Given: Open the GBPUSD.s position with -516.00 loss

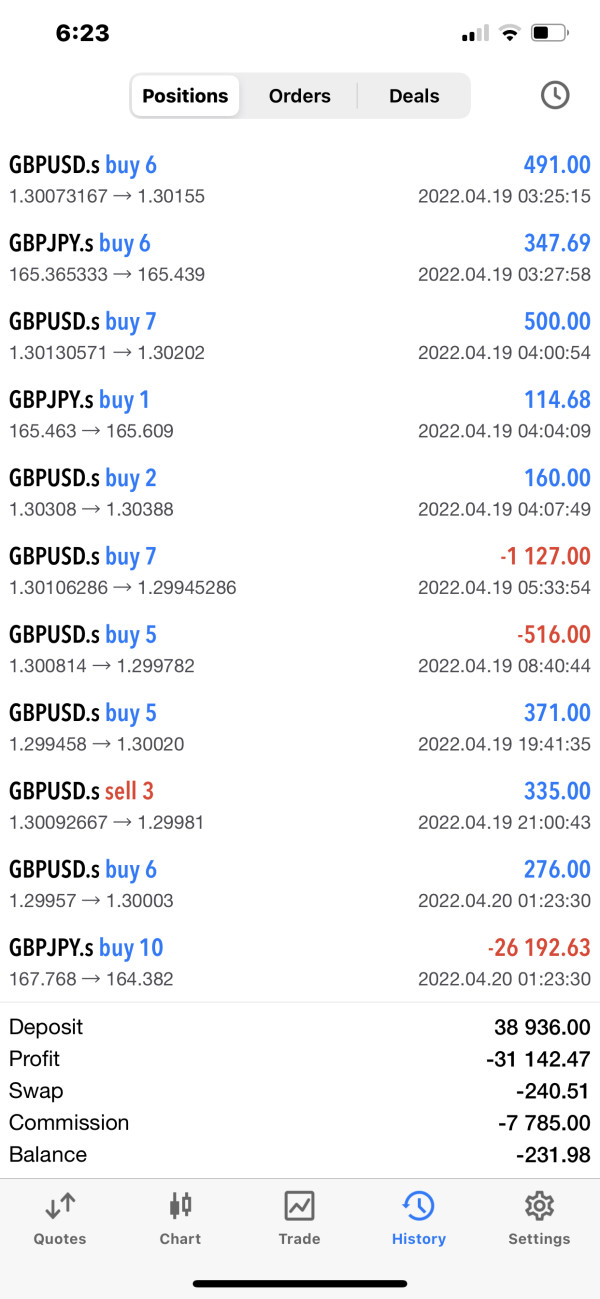Looking at the screenshot, I should click(x=300, y=648).
